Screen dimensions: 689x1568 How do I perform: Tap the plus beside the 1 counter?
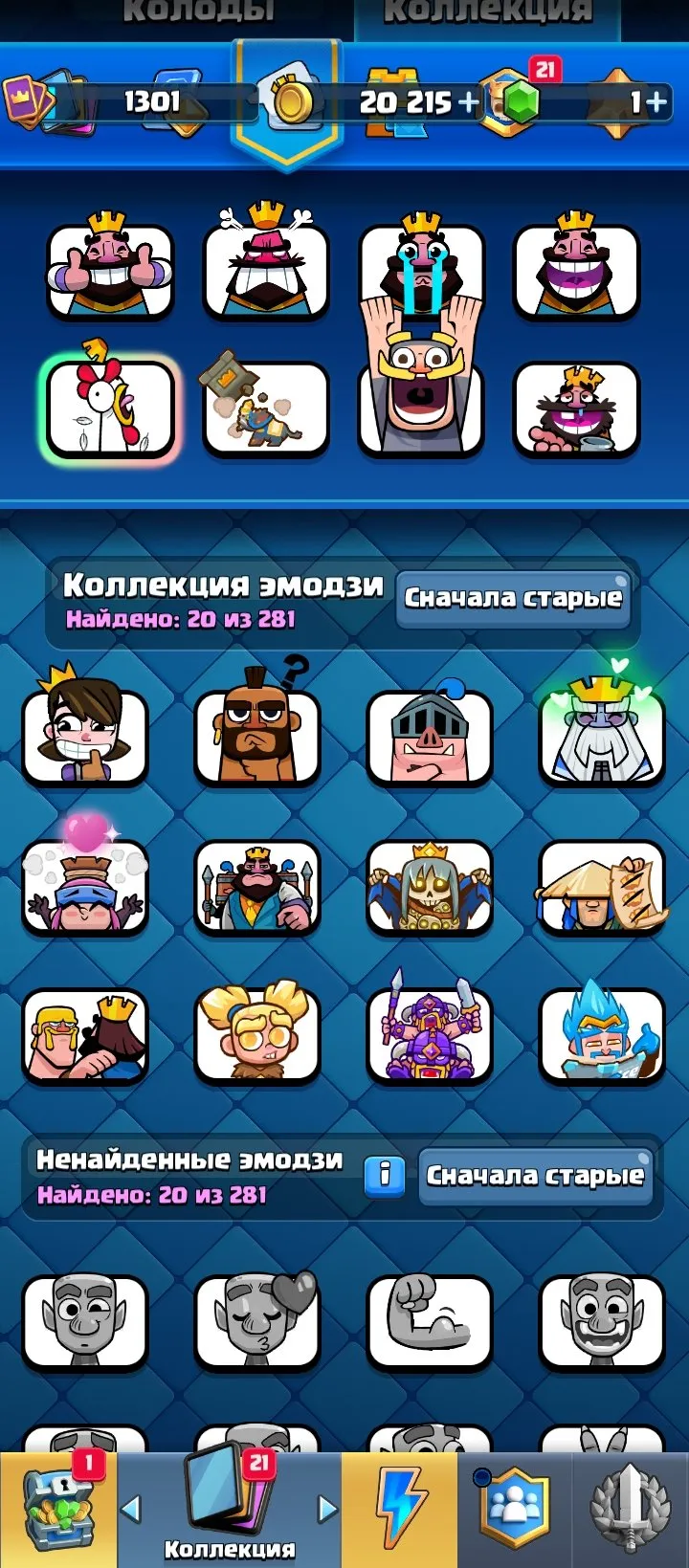pyautogui.click(x=656, y=102)
